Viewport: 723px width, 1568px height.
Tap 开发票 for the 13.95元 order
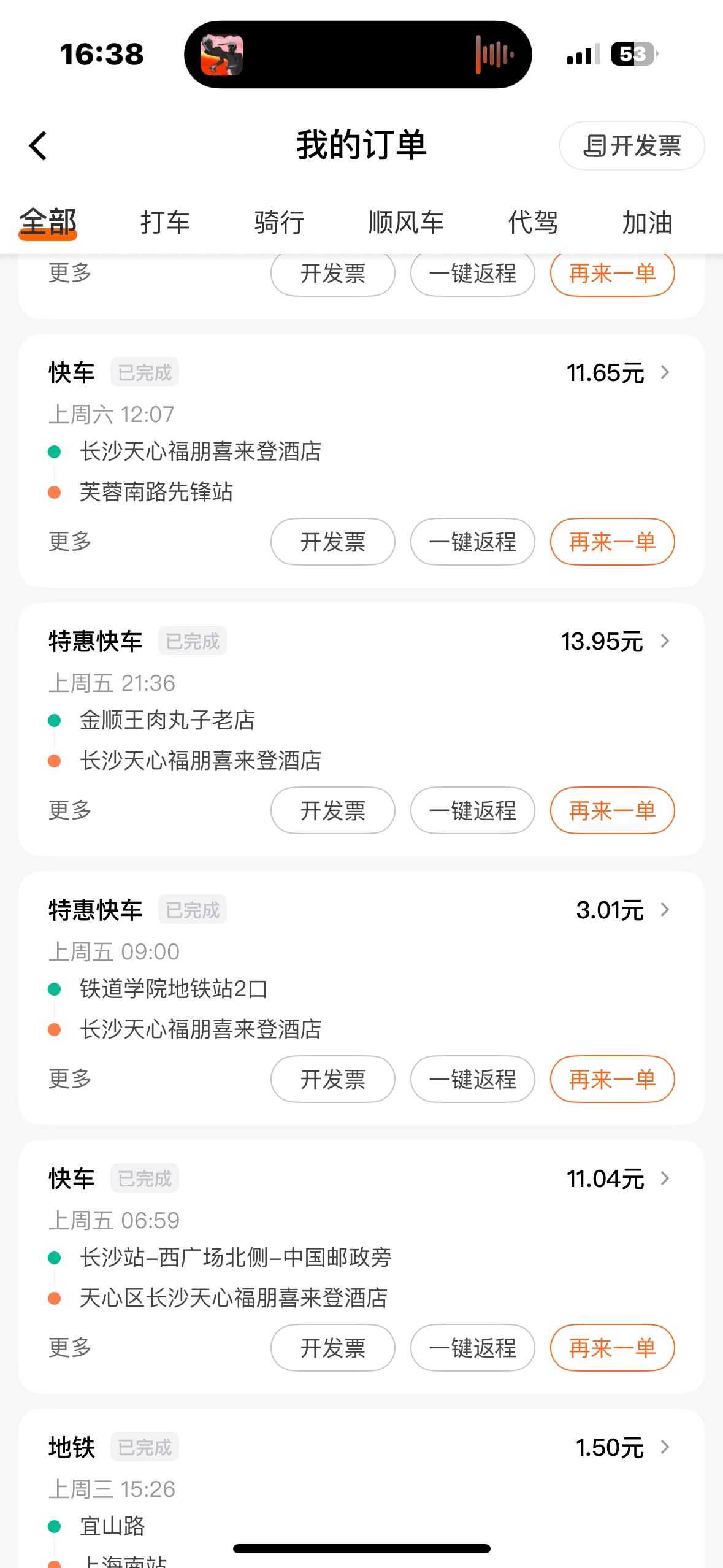[x=332, y=810]
